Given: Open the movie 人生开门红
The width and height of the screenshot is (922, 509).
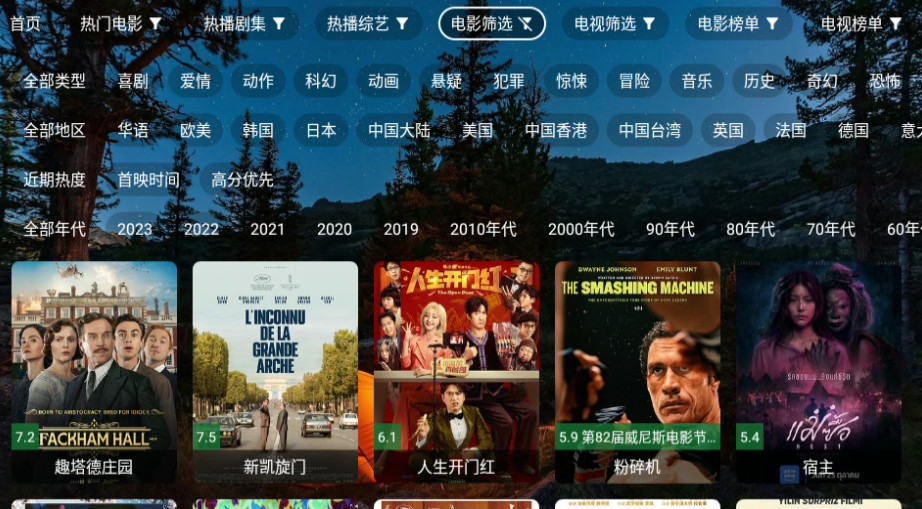Looking at the screenshot, I should (x=456, y=370).
